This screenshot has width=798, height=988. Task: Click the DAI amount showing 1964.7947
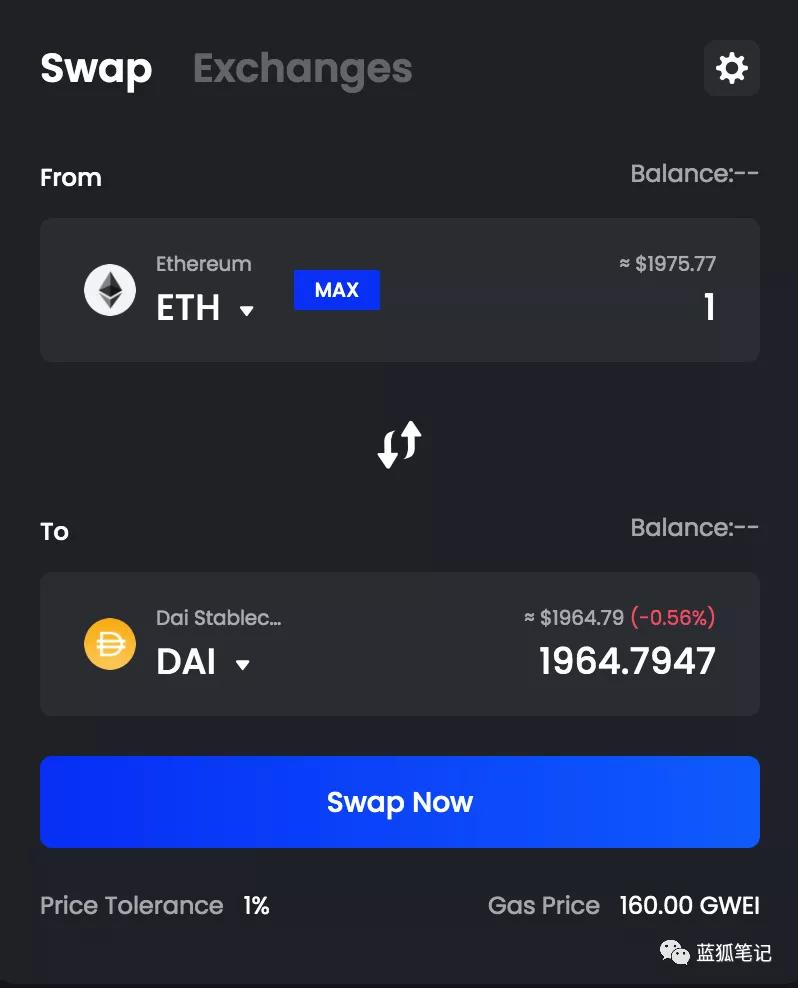coord(626,660)
